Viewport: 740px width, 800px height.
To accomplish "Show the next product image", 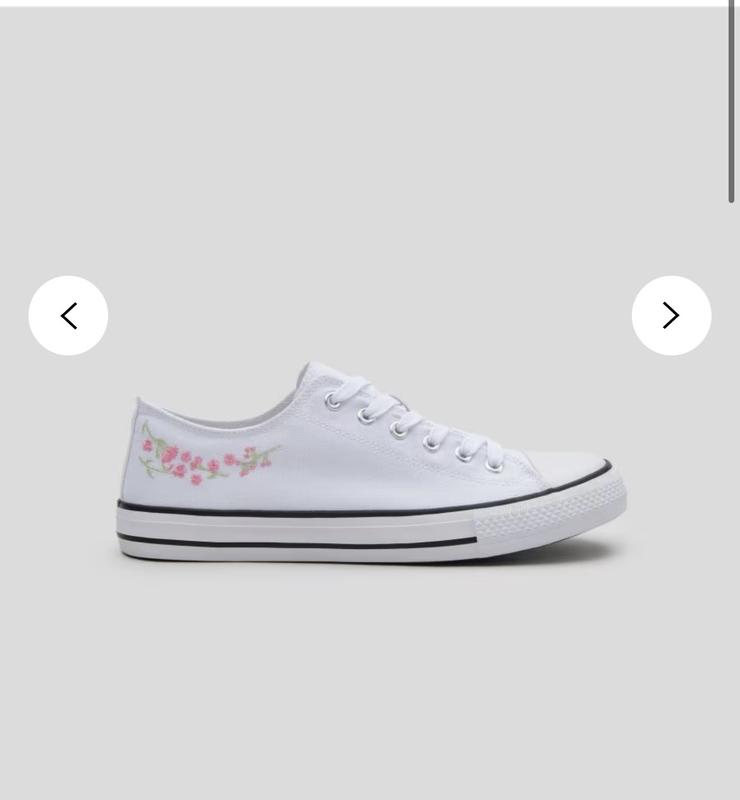I will pyautogui.click(x=671, y=316).
